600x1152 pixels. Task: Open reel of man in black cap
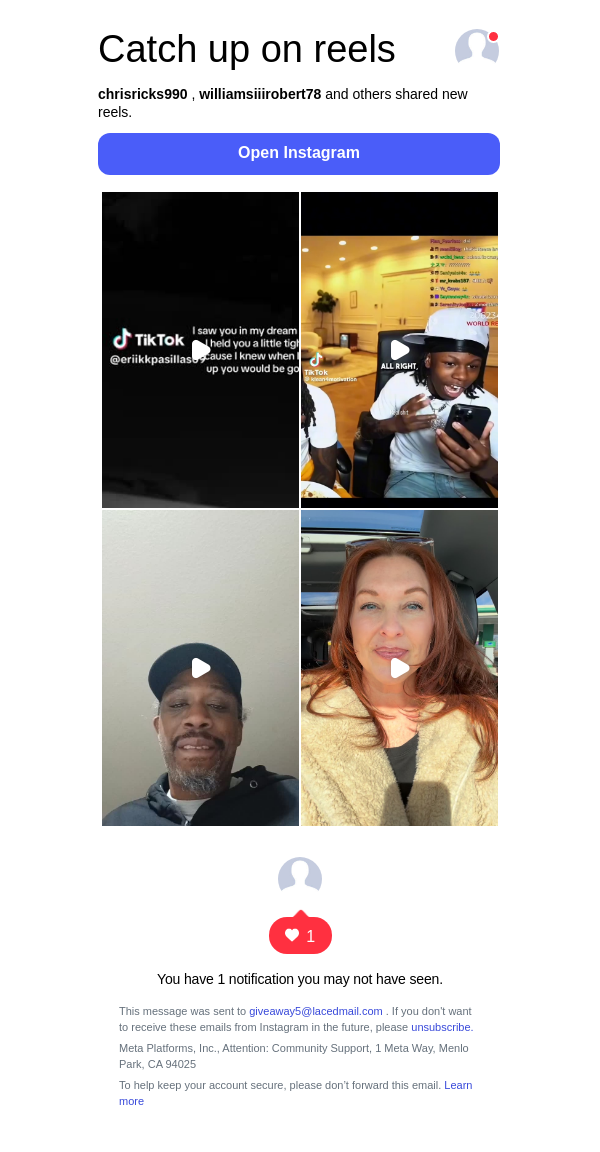200,668
